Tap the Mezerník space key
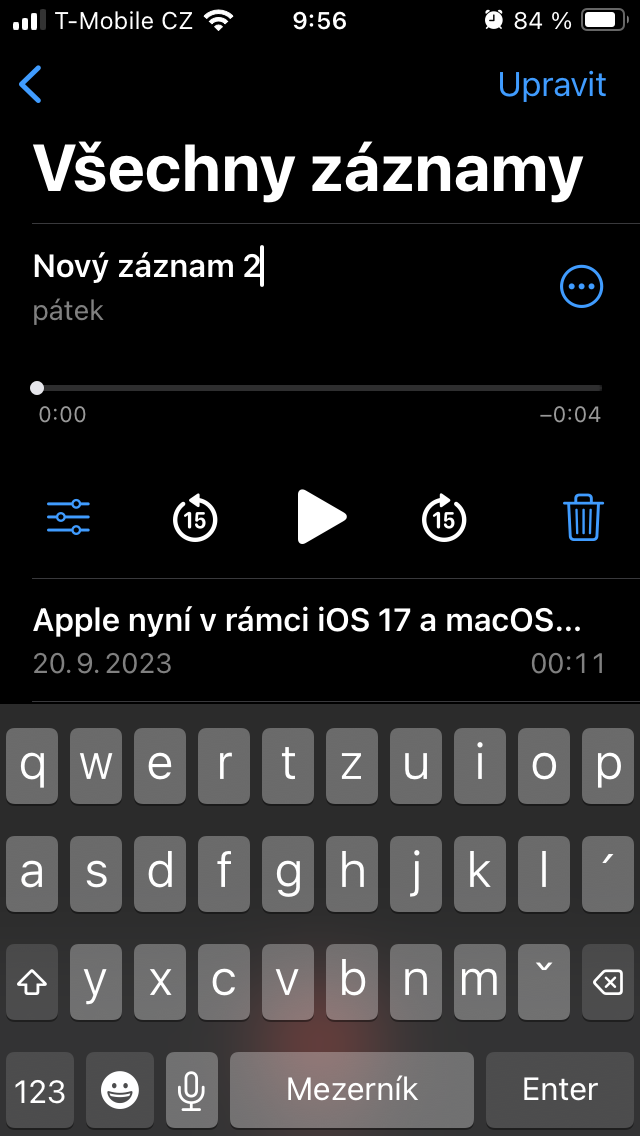The width and height of the screenshot is (640, 1136). 352,1090
